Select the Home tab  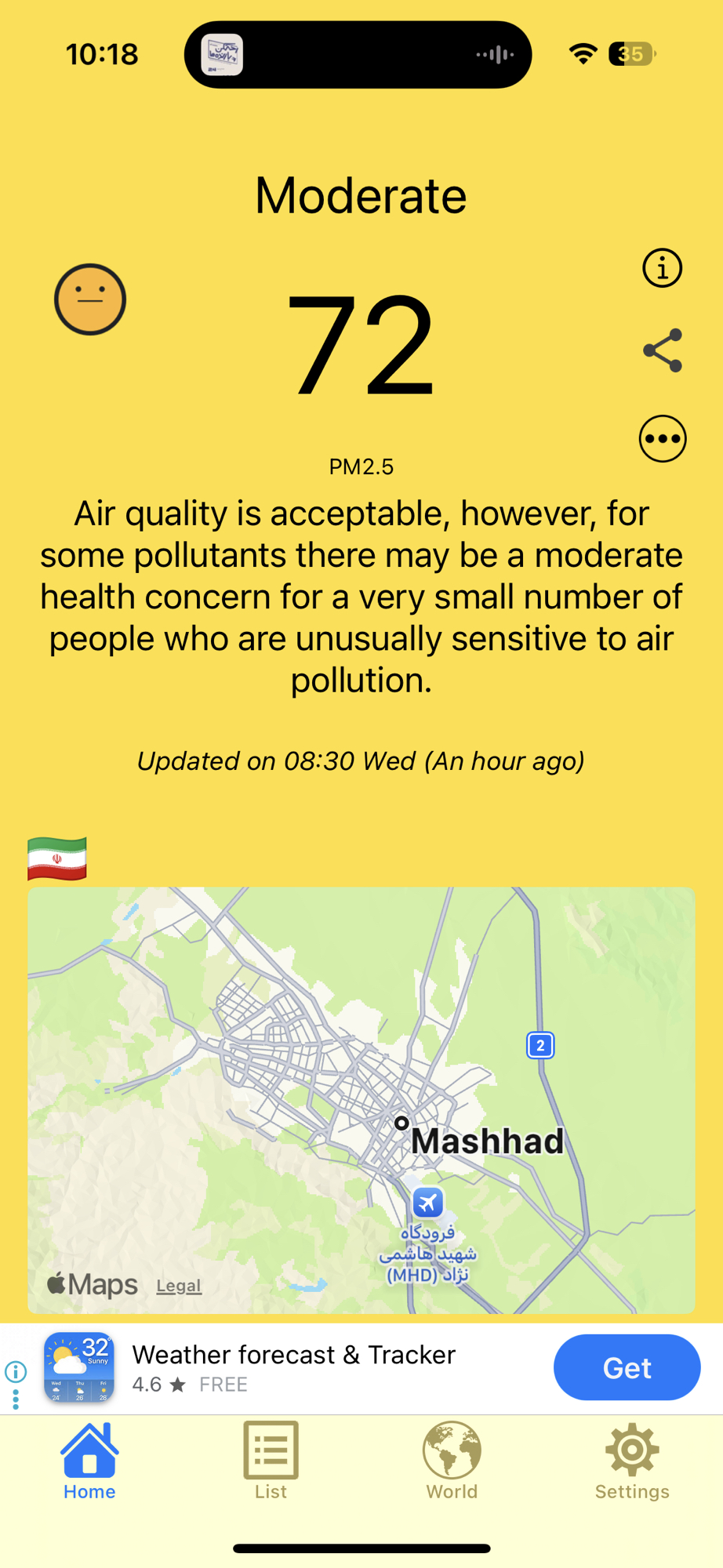(x=89, y=1461)
